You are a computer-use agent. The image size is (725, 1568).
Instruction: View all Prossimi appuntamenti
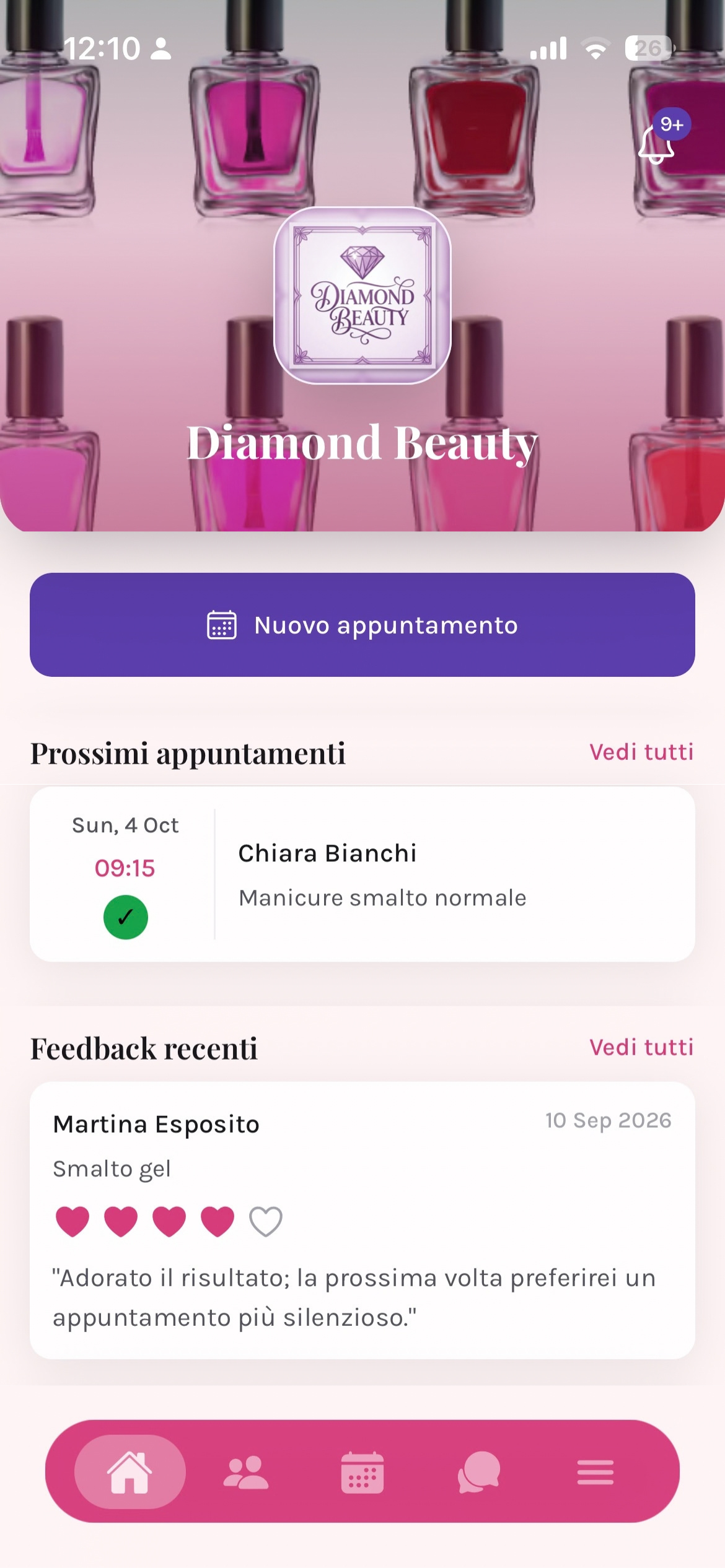click(641, 752)
